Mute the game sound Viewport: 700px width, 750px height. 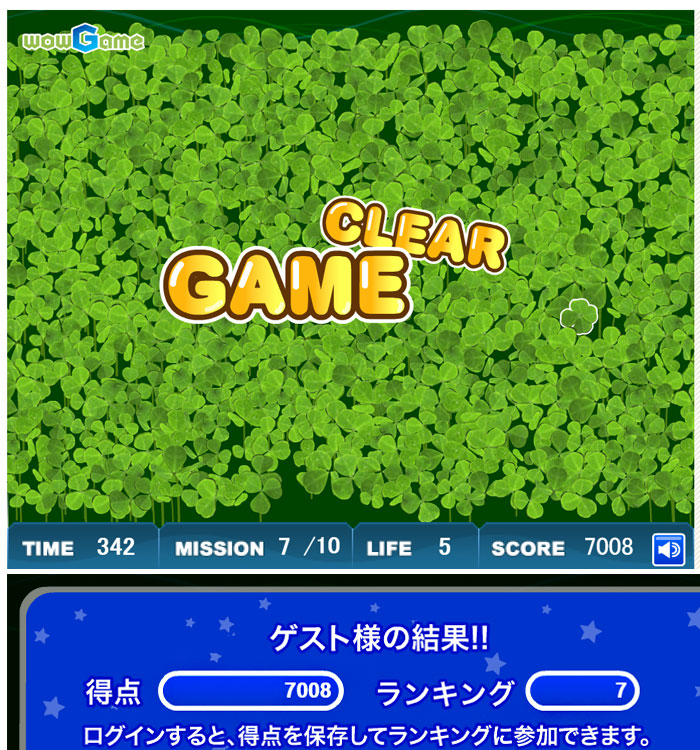coord(667,549)
